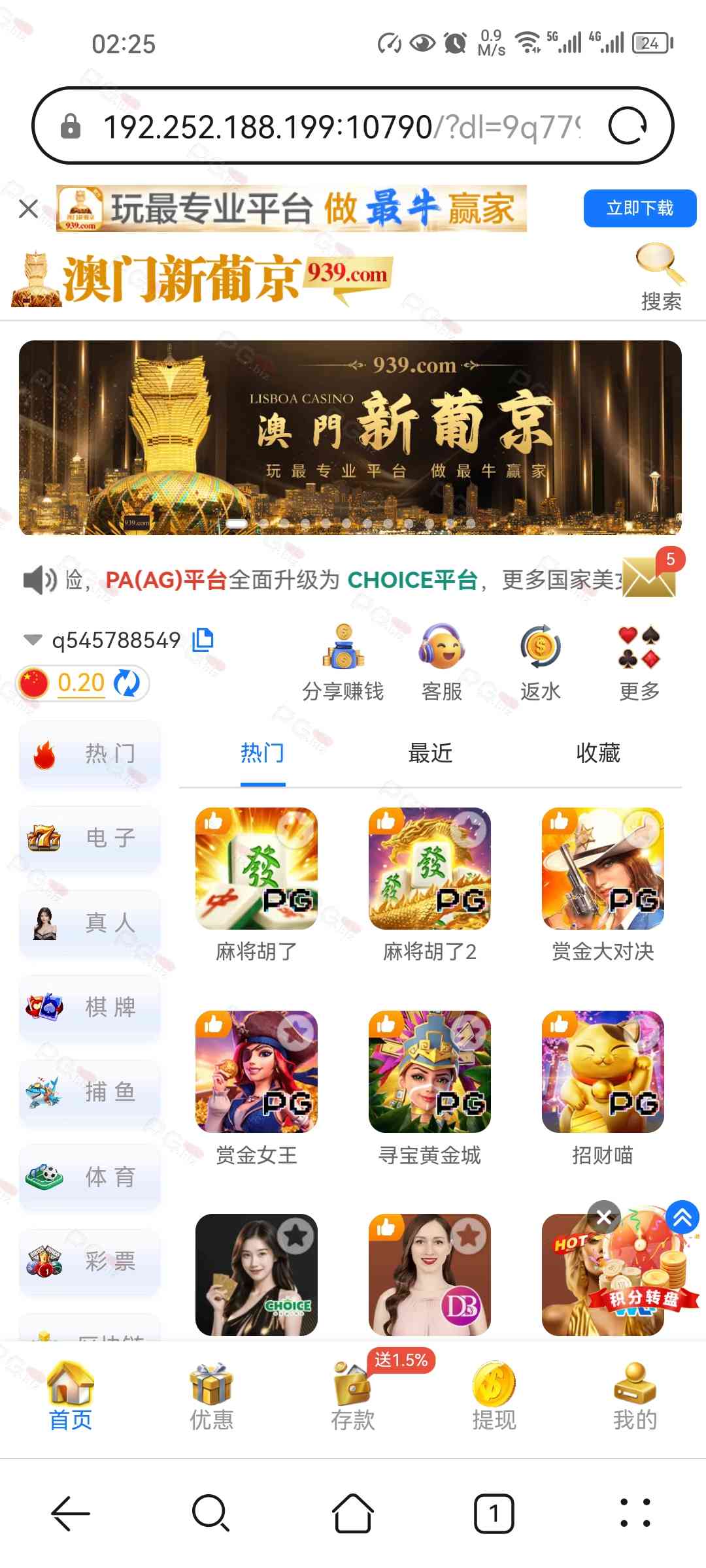Open 分享赚钱 share-to-earn

pos(343,663)
